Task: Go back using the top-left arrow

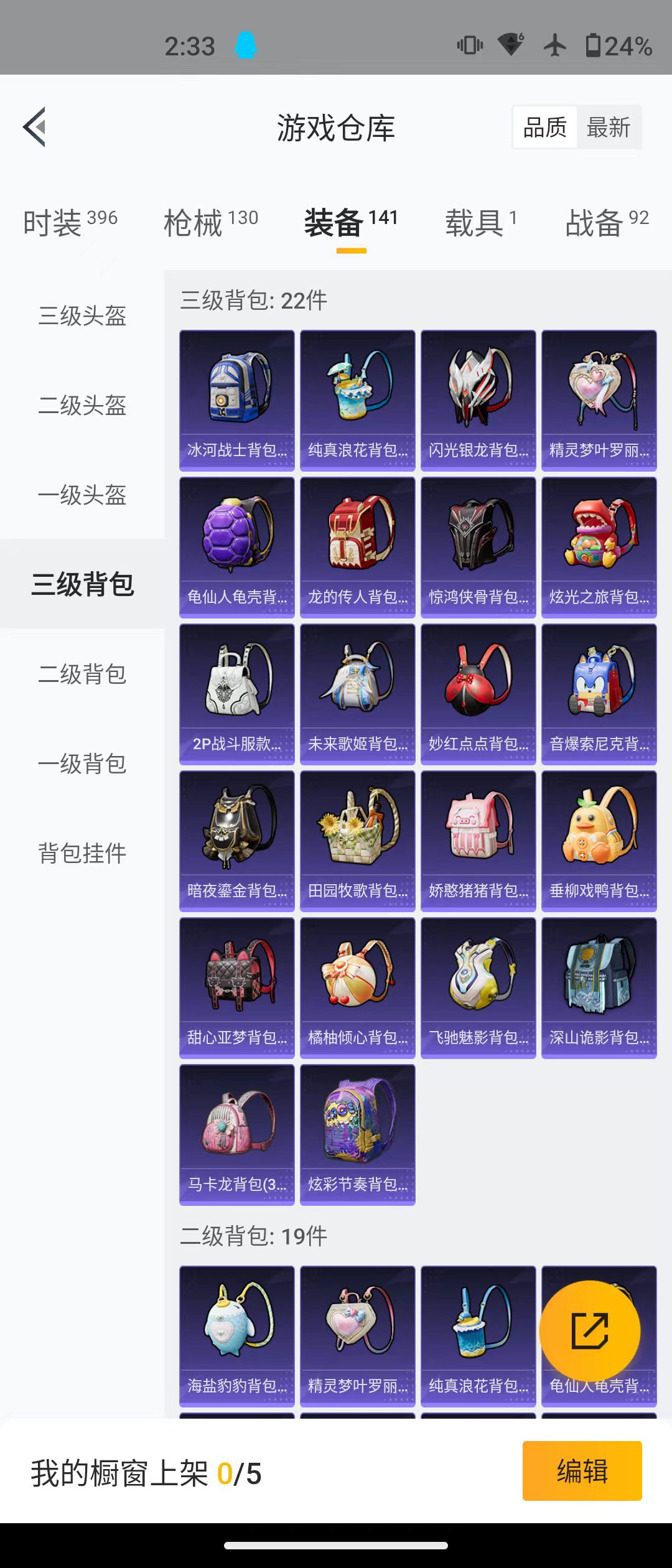Action: 35,127
